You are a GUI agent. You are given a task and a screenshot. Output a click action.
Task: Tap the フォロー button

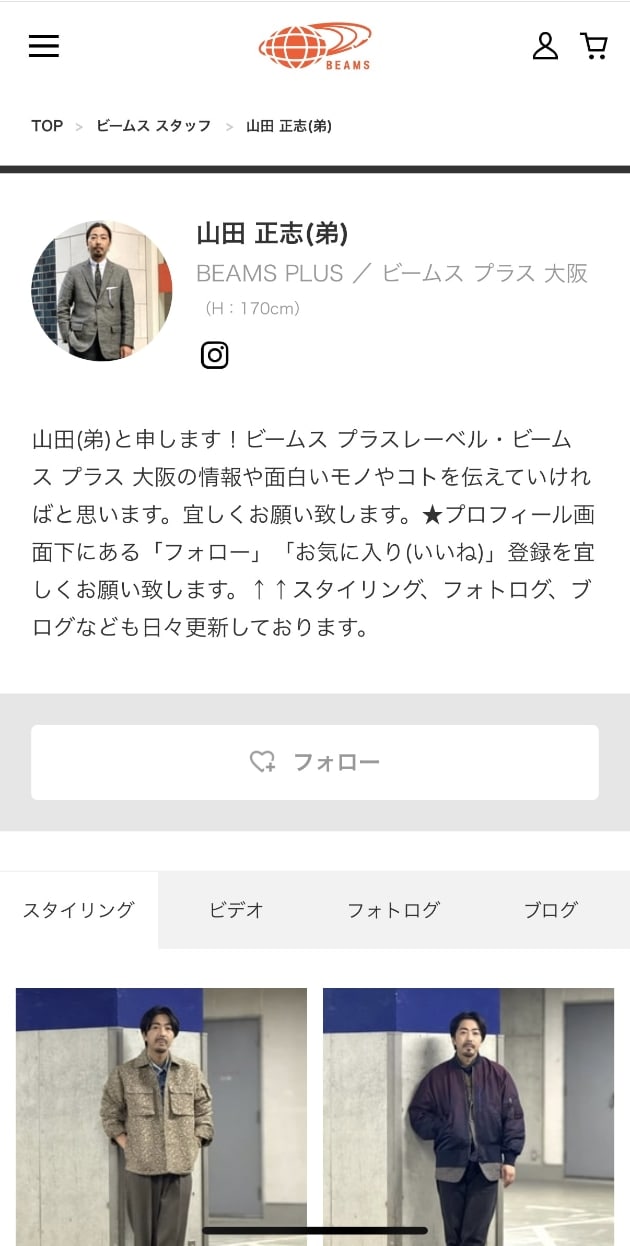point(315,762)
